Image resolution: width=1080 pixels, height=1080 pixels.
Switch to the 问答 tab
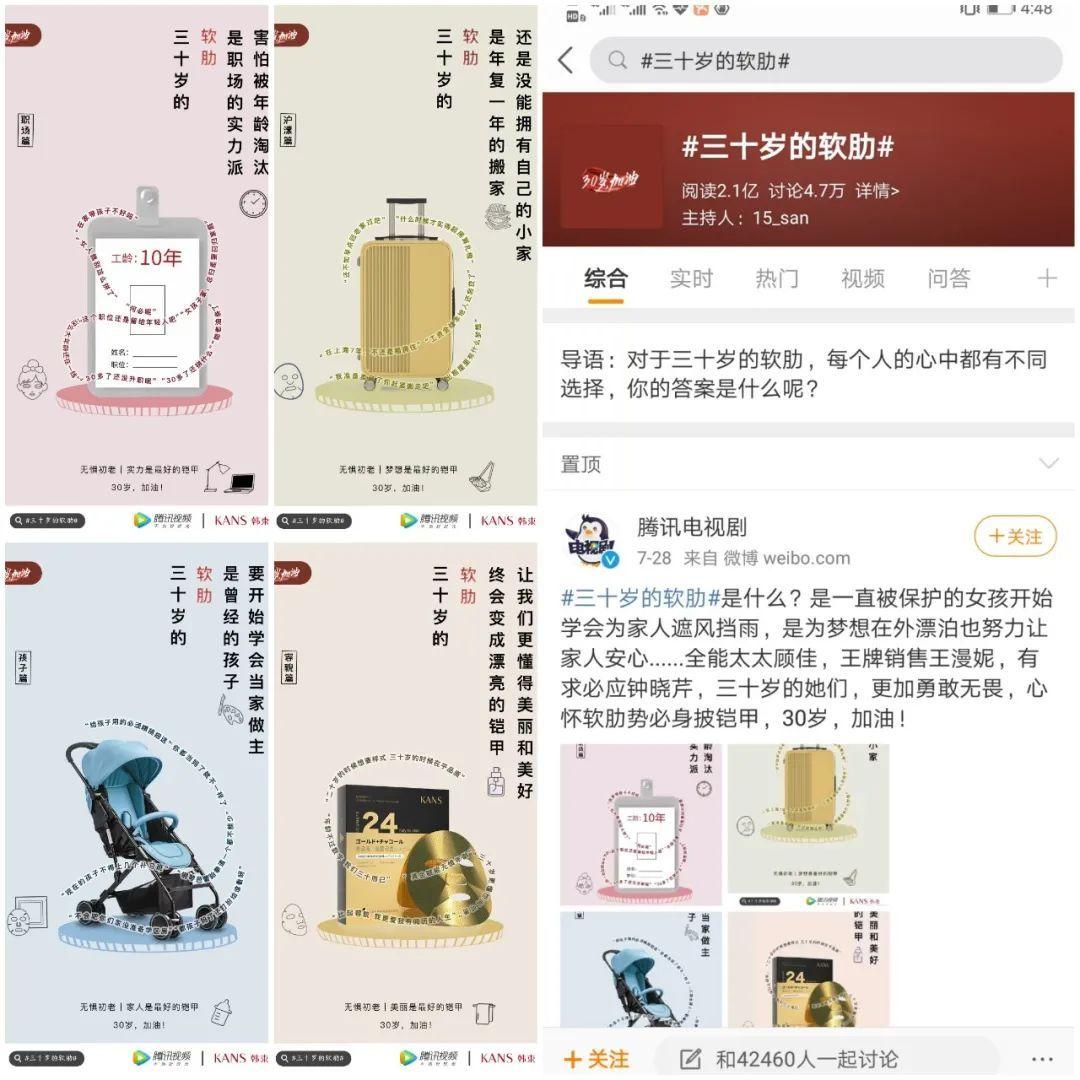tap(948, 278)
